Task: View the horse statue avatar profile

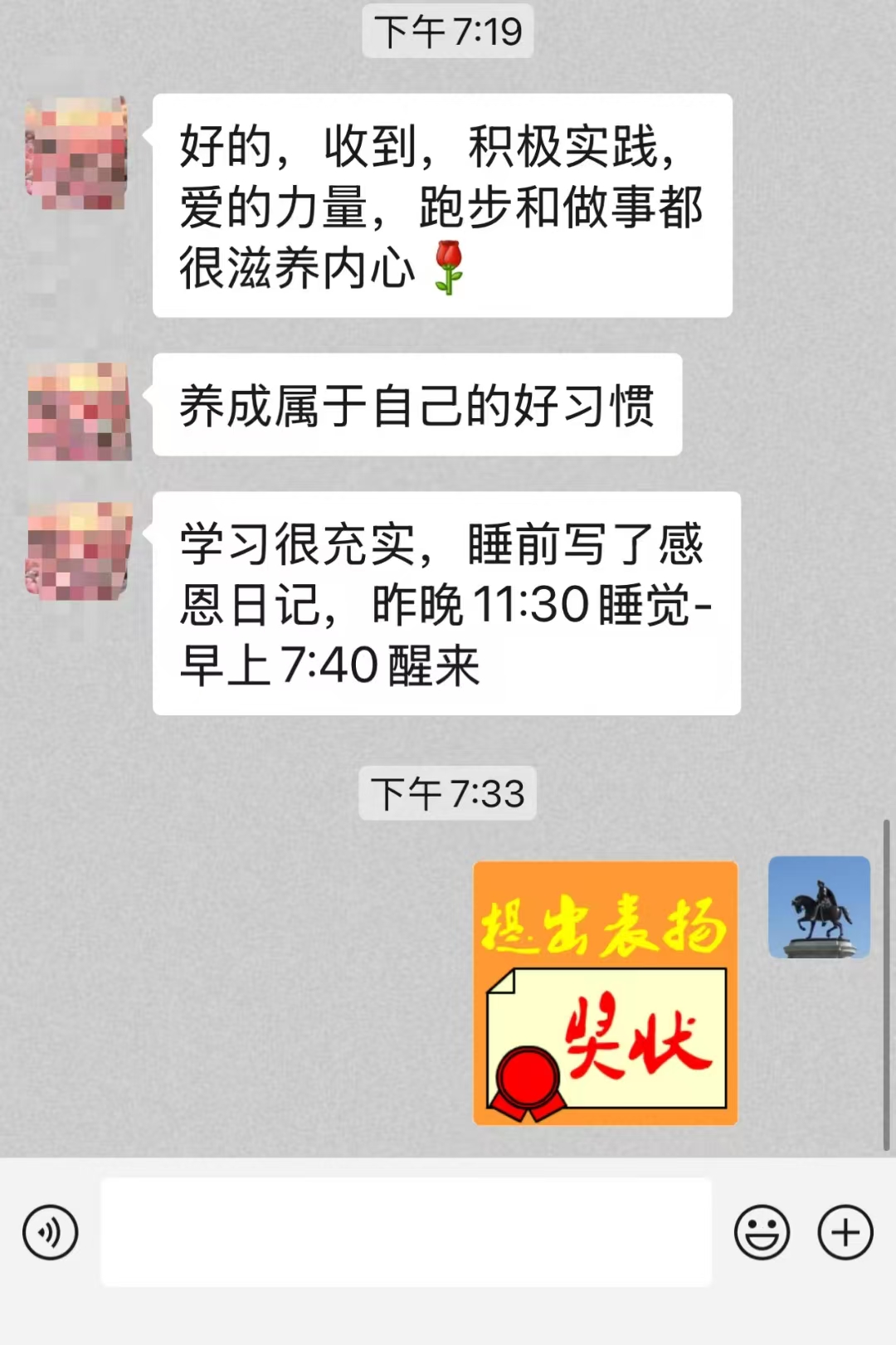Action: [x=819, y=907]
